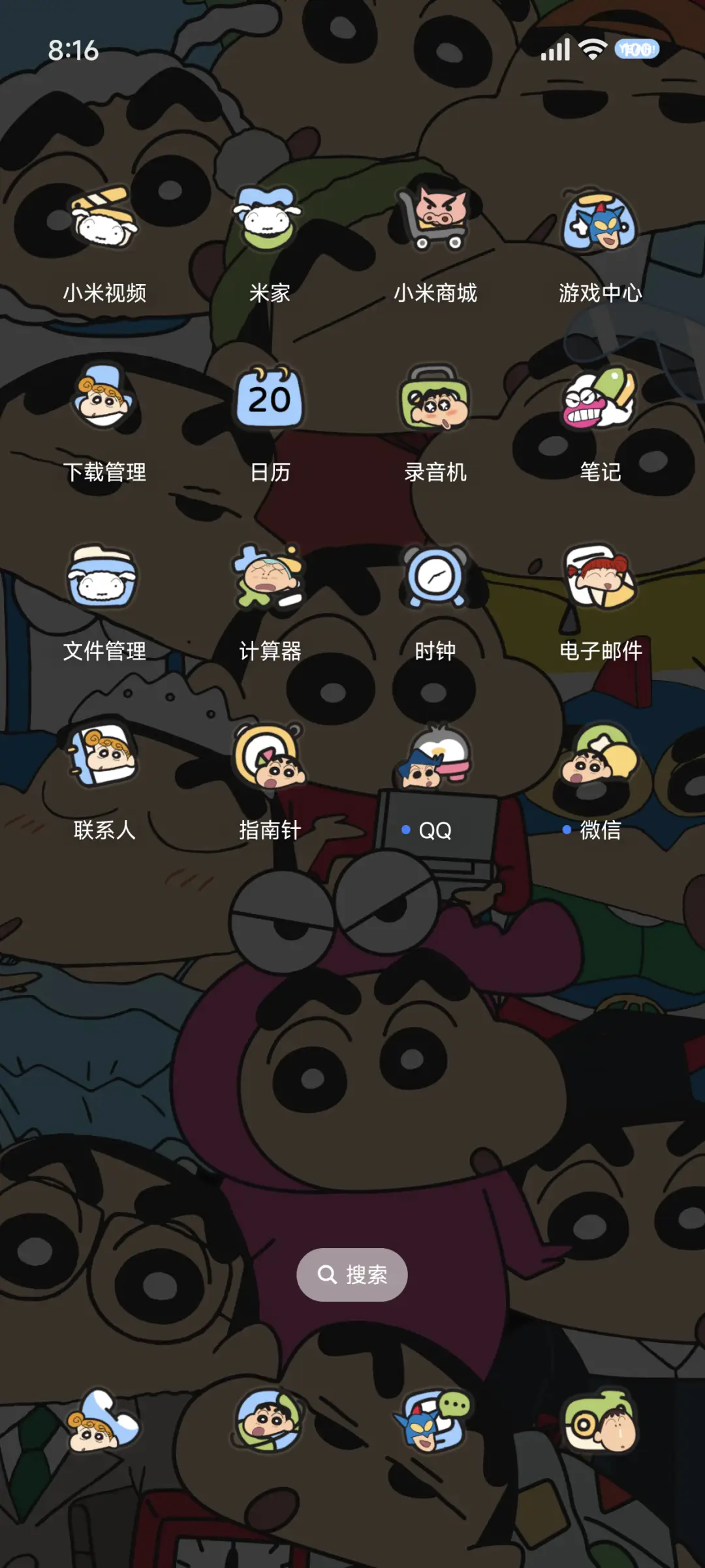Tap the battery indicator in the status bar
The height and width of the screenshot is (1568, 705).
tap(637, 49)
